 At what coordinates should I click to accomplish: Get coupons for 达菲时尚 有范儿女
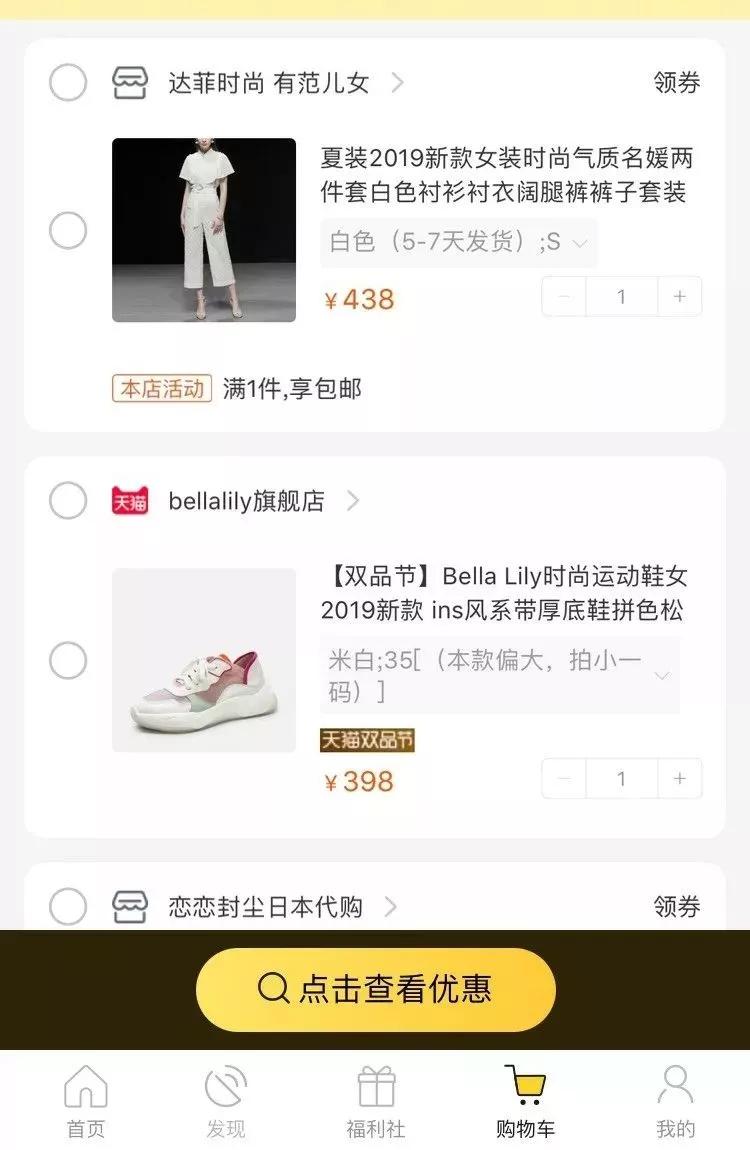677,82
